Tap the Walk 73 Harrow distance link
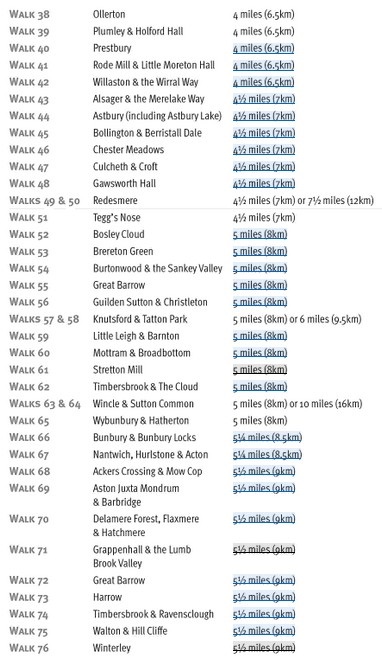 (264, 597)
